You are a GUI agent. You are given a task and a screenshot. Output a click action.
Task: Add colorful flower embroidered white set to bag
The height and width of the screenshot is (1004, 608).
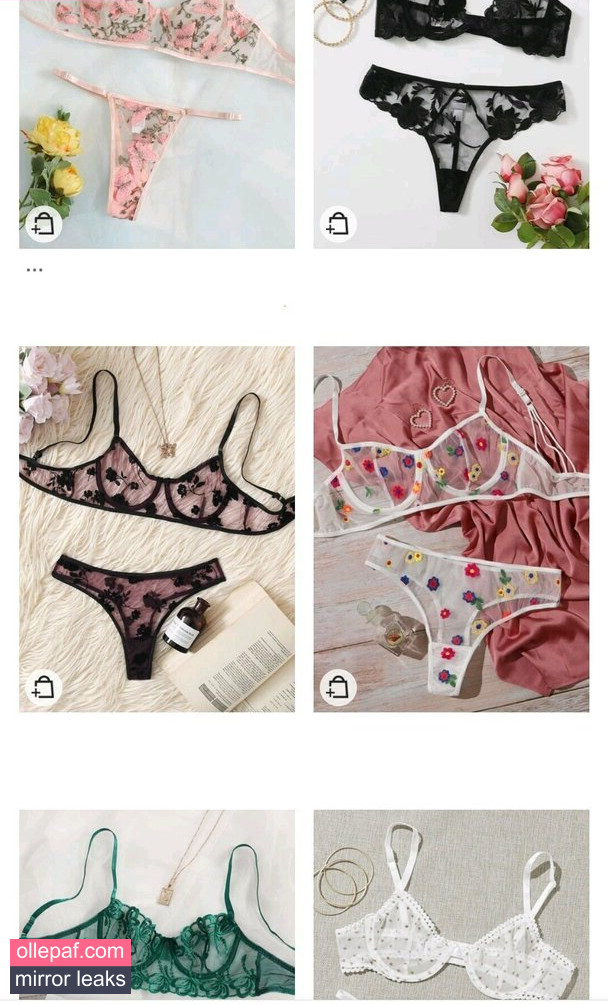(x=338, y=687)
